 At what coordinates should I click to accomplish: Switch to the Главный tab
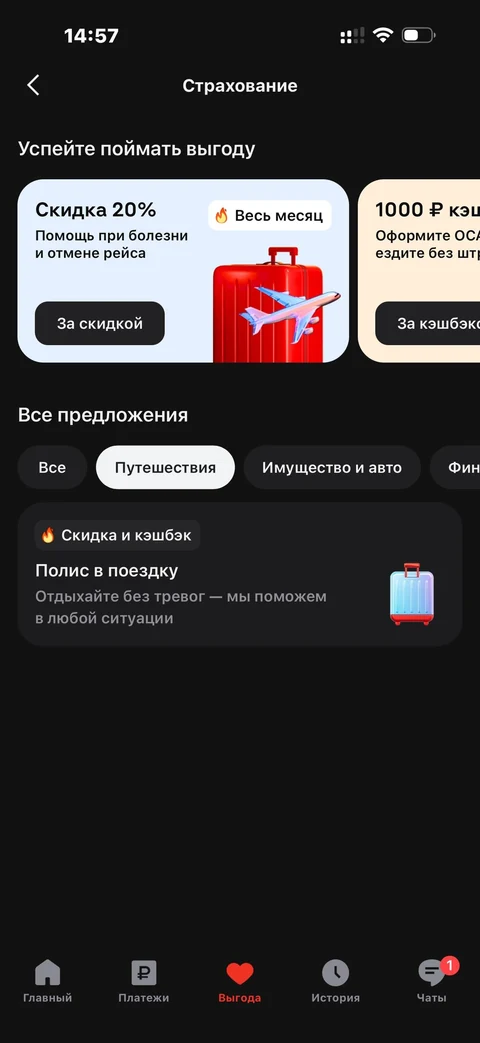point(47,982)
